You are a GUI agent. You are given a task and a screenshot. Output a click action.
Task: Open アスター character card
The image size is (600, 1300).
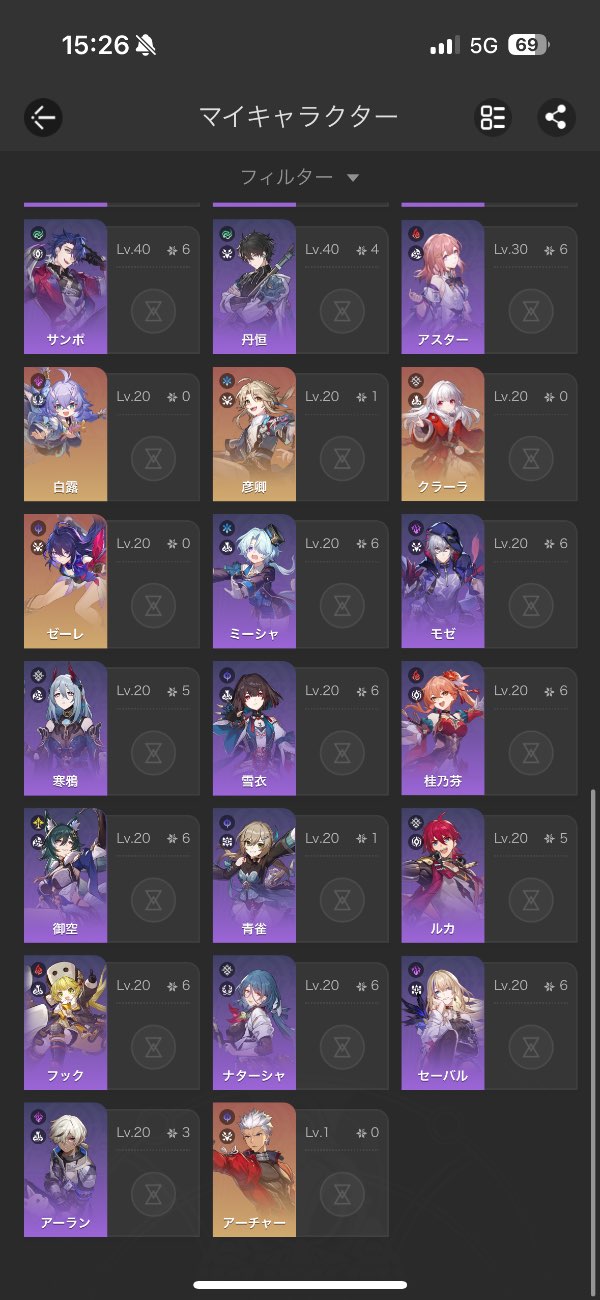pos(443,286)
